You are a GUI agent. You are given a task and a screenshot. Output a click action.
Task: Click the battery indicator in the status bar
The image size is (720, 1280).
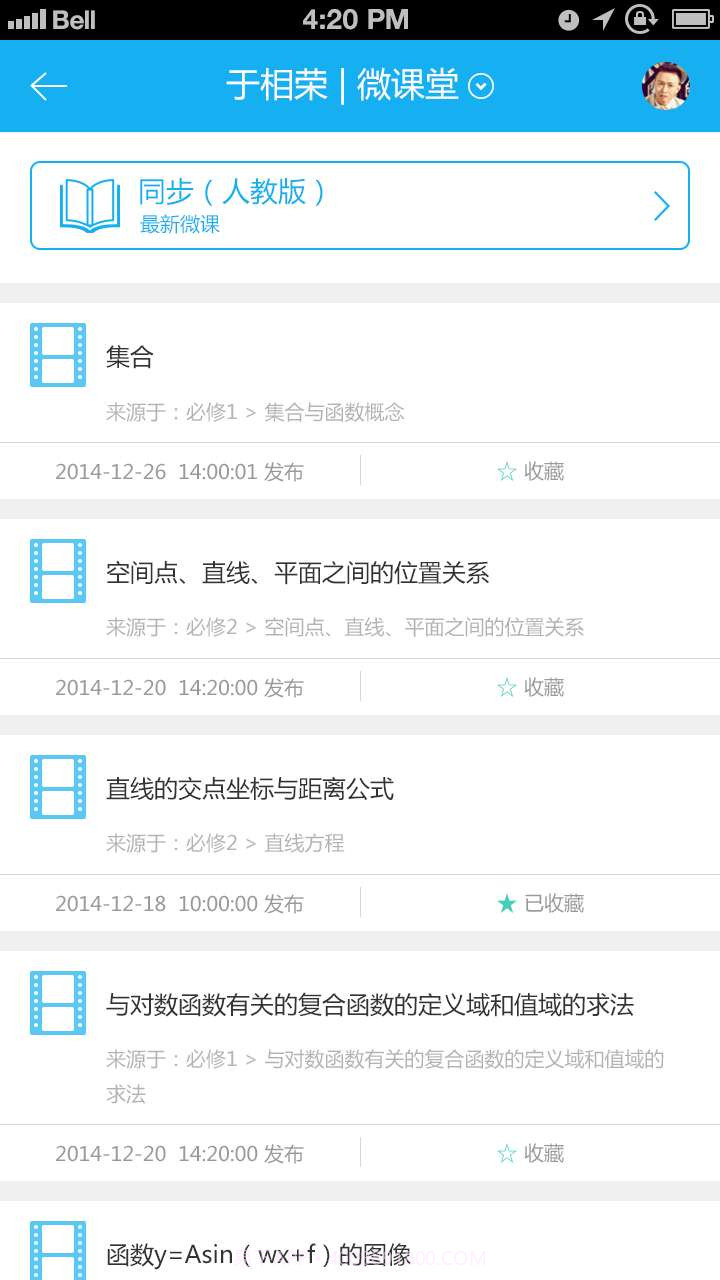tap(692, 18)
